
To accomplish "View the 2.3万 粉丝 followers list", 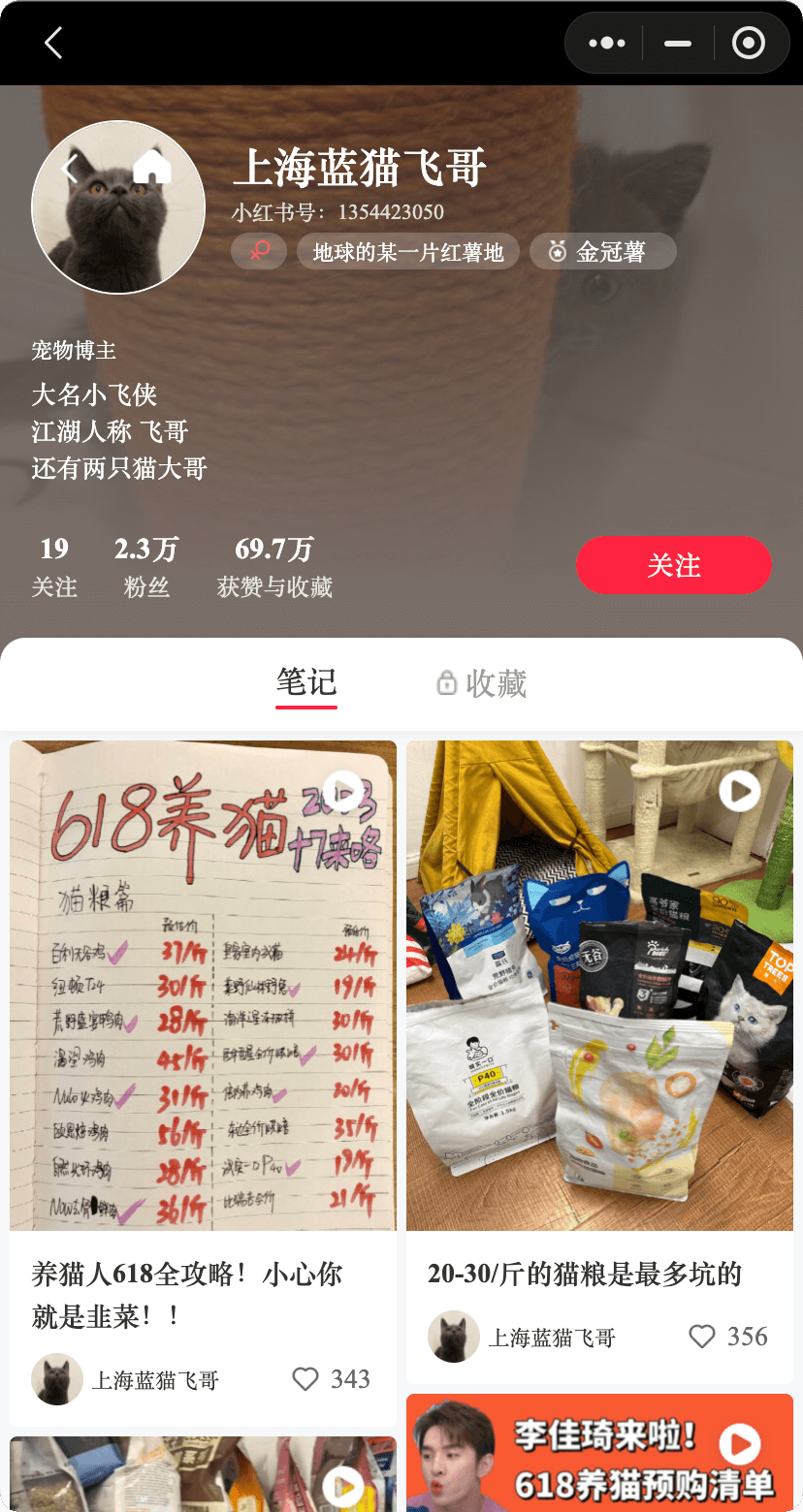I will pos(146,566).
